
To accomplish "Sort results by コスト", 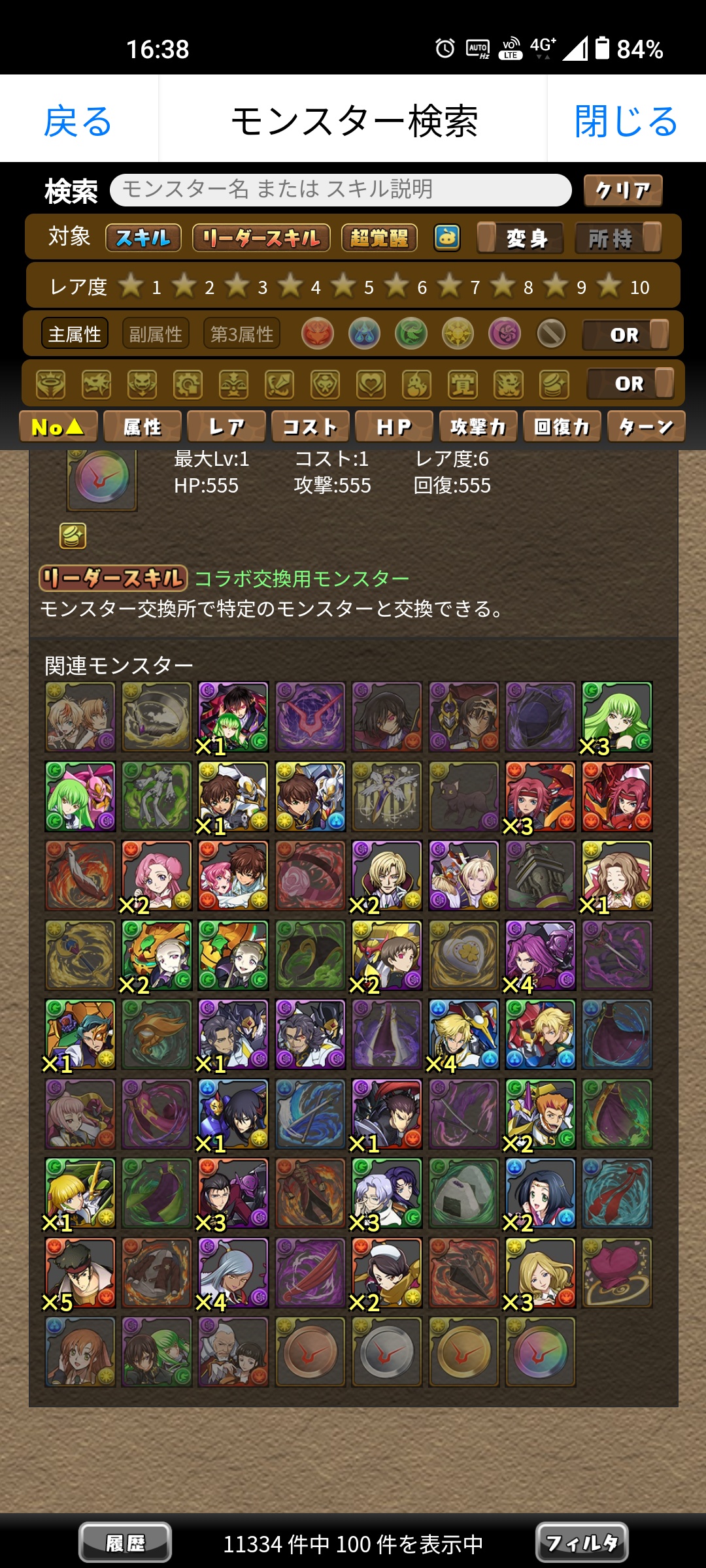I will coord(311,427).
